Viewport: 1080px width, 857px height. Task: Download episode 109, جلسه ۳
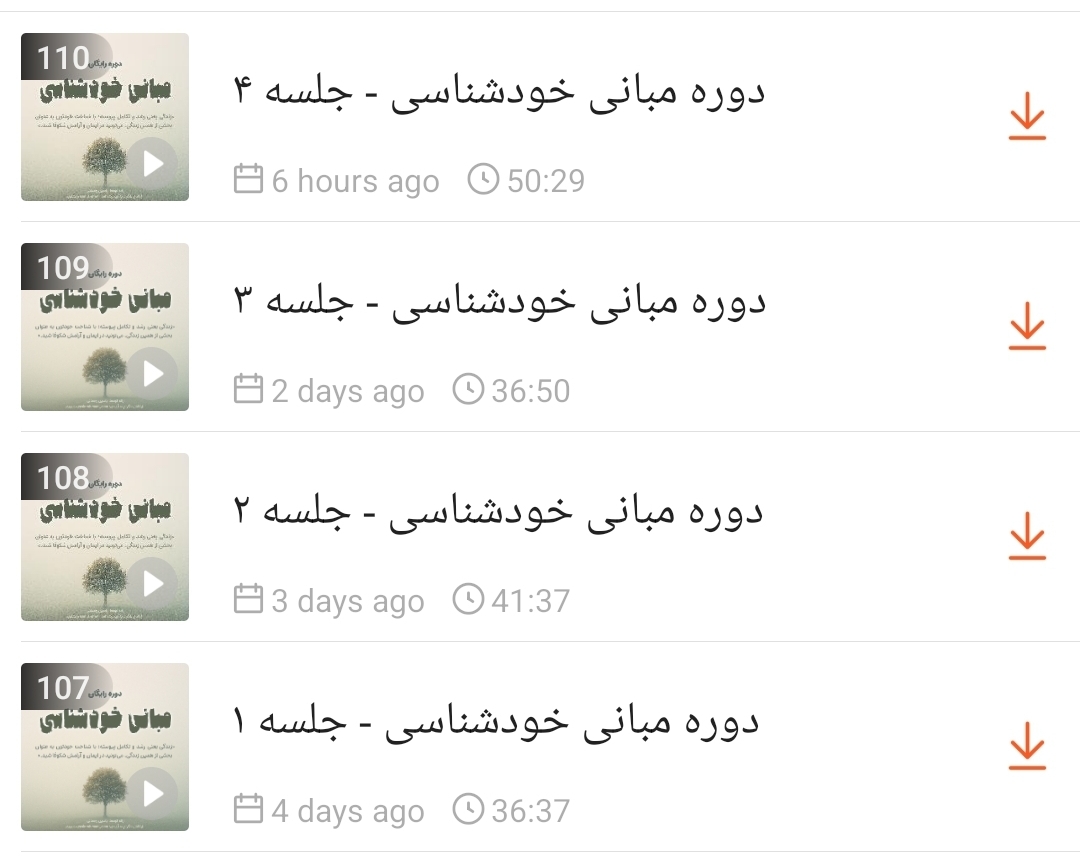pos(1027,328)
